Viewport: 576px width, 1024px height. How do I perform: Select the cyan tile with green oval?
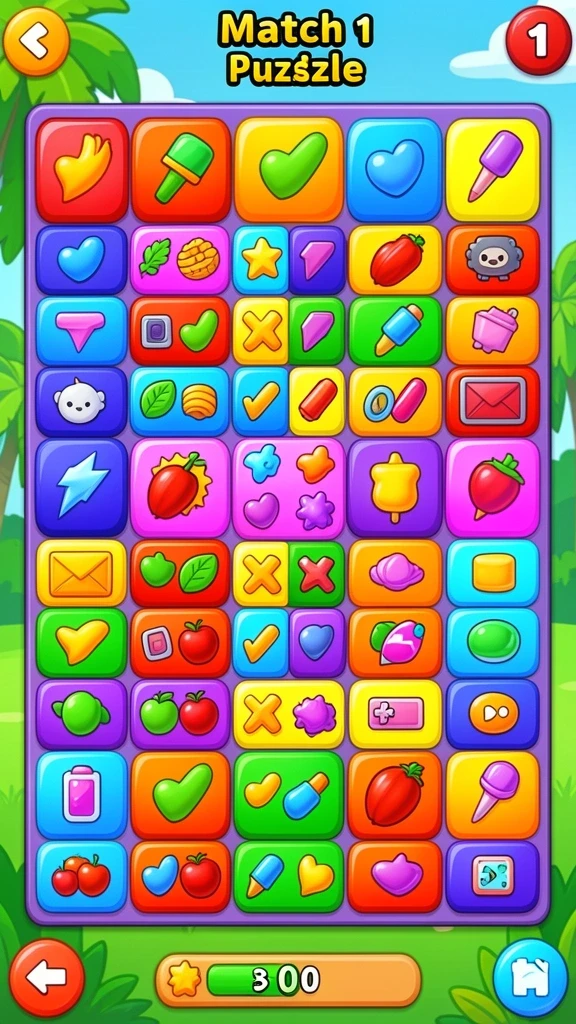[492, 642]
